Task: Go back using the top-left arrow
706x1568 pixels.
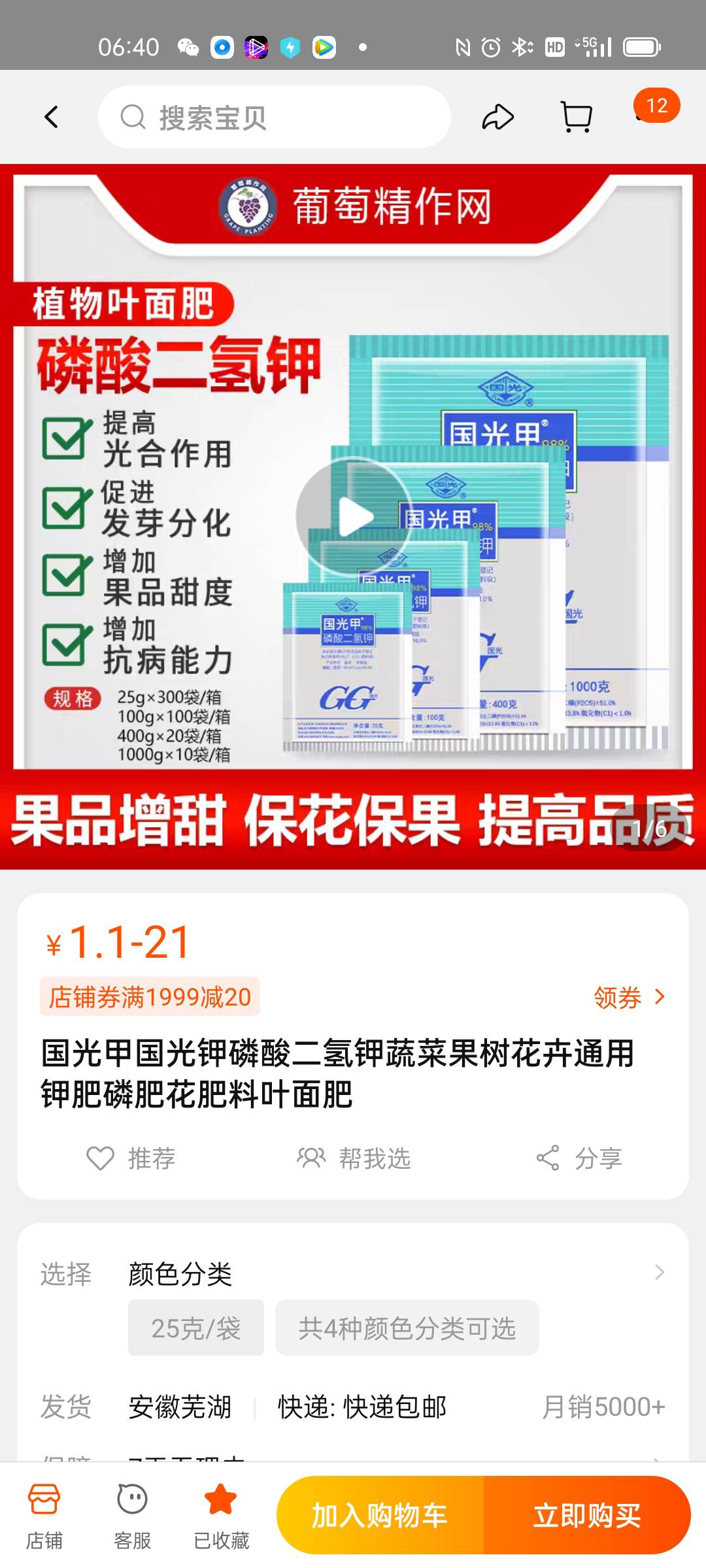Action: 51,118
